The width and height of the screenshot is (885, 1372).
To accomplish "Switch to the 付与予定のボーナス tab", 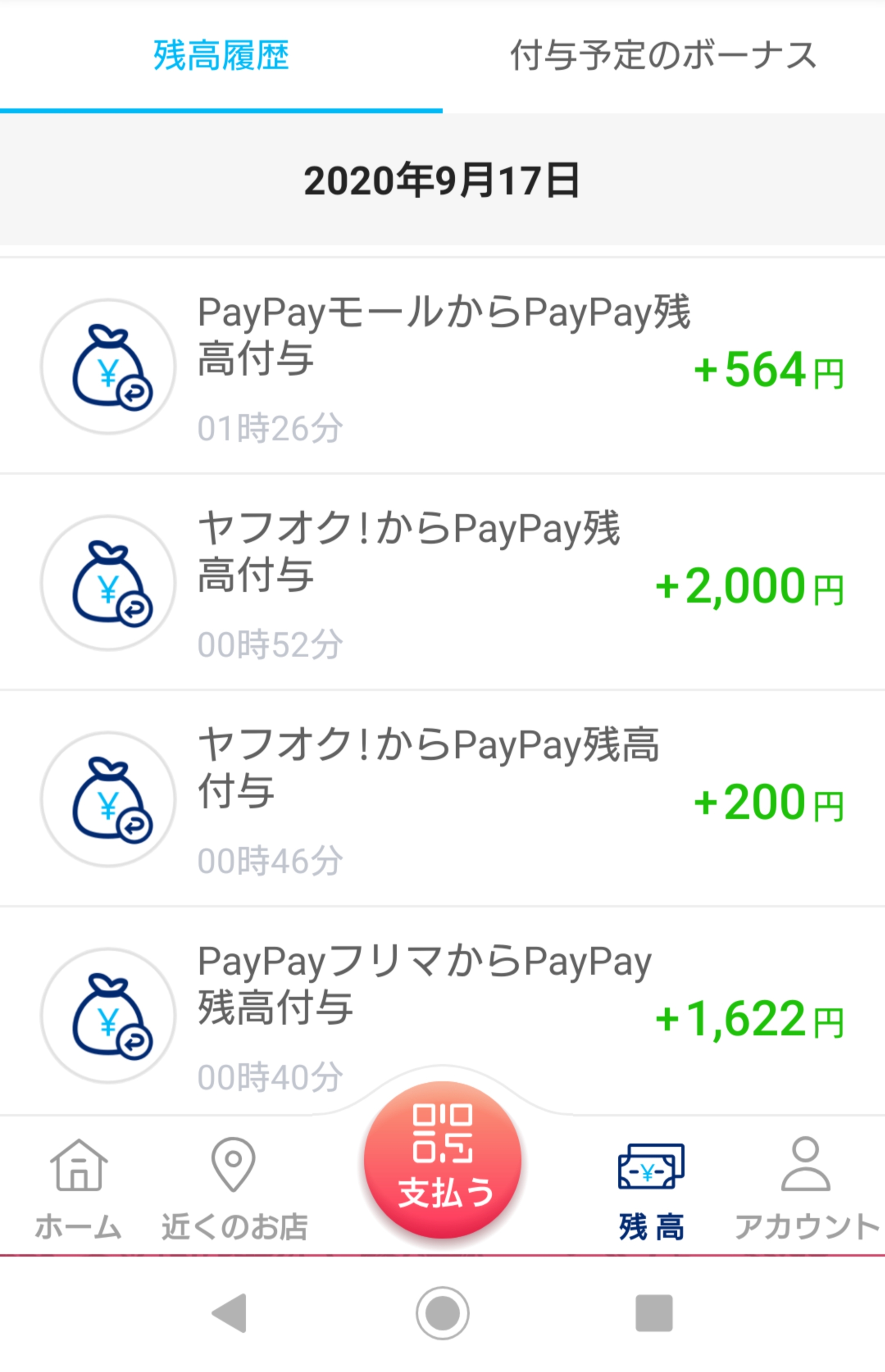I will coord(663,56).
